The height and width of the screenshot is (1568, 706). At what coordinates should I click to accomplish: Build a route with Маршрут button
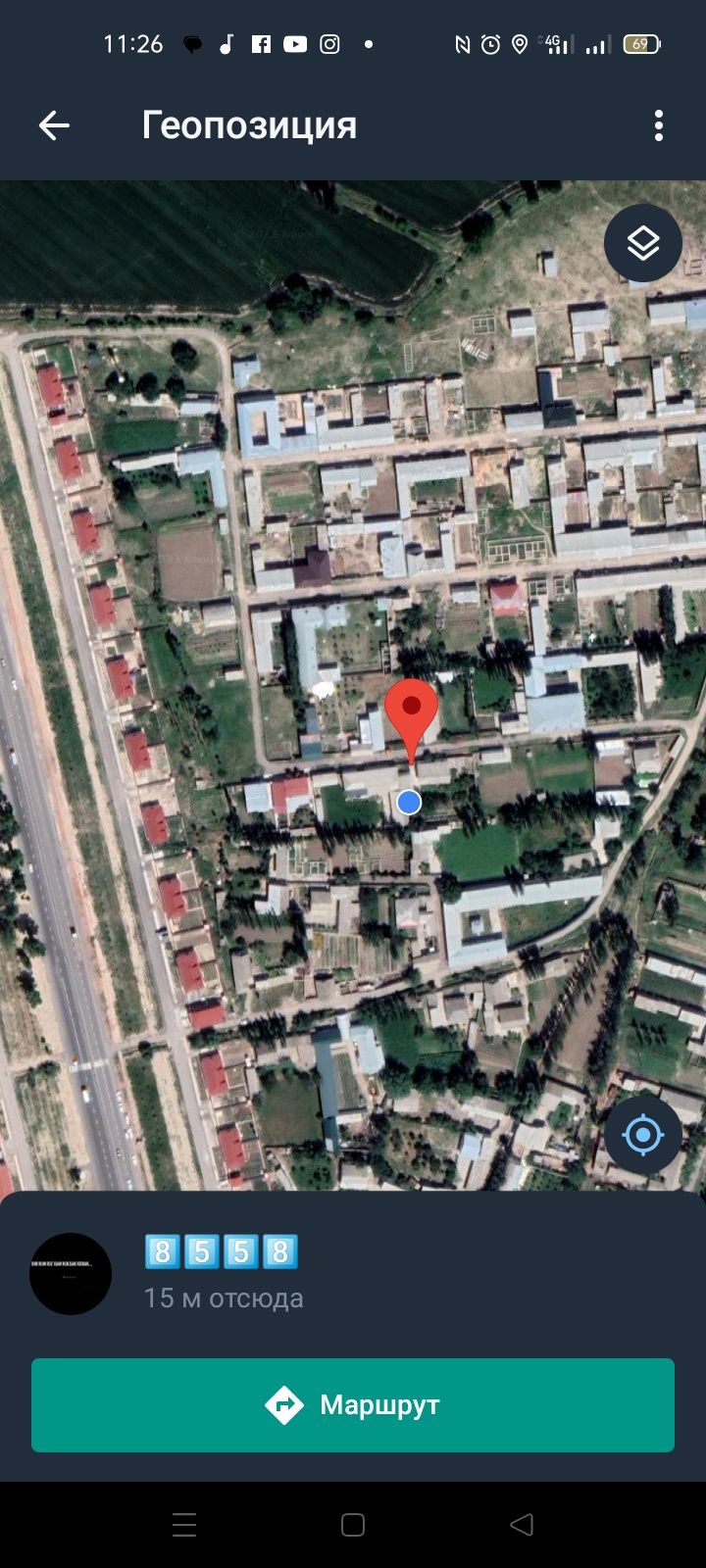click(353, 1404)
